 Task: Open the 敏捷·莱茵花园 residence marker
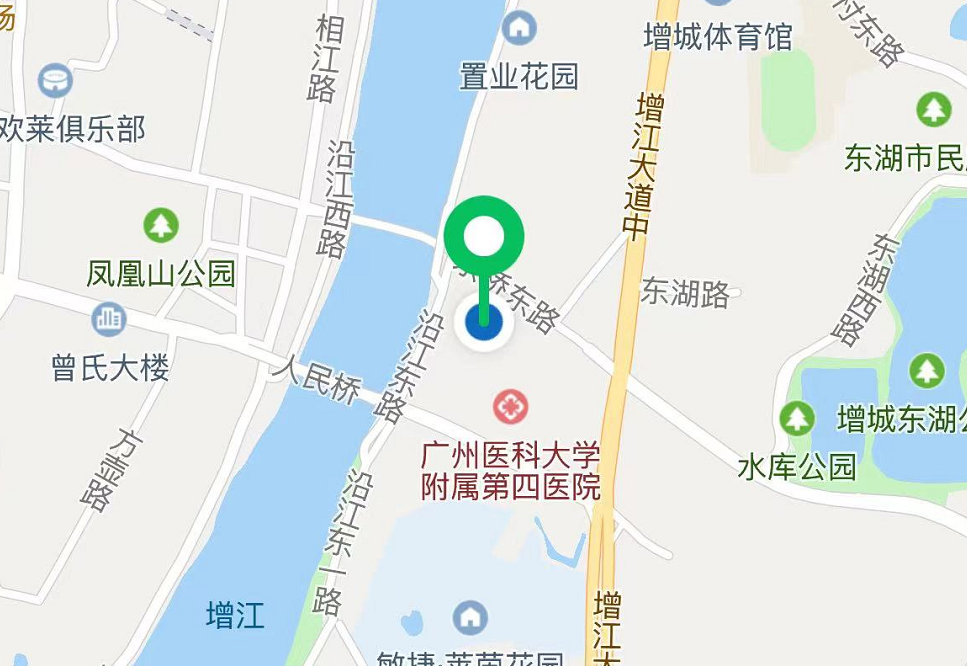470,617
